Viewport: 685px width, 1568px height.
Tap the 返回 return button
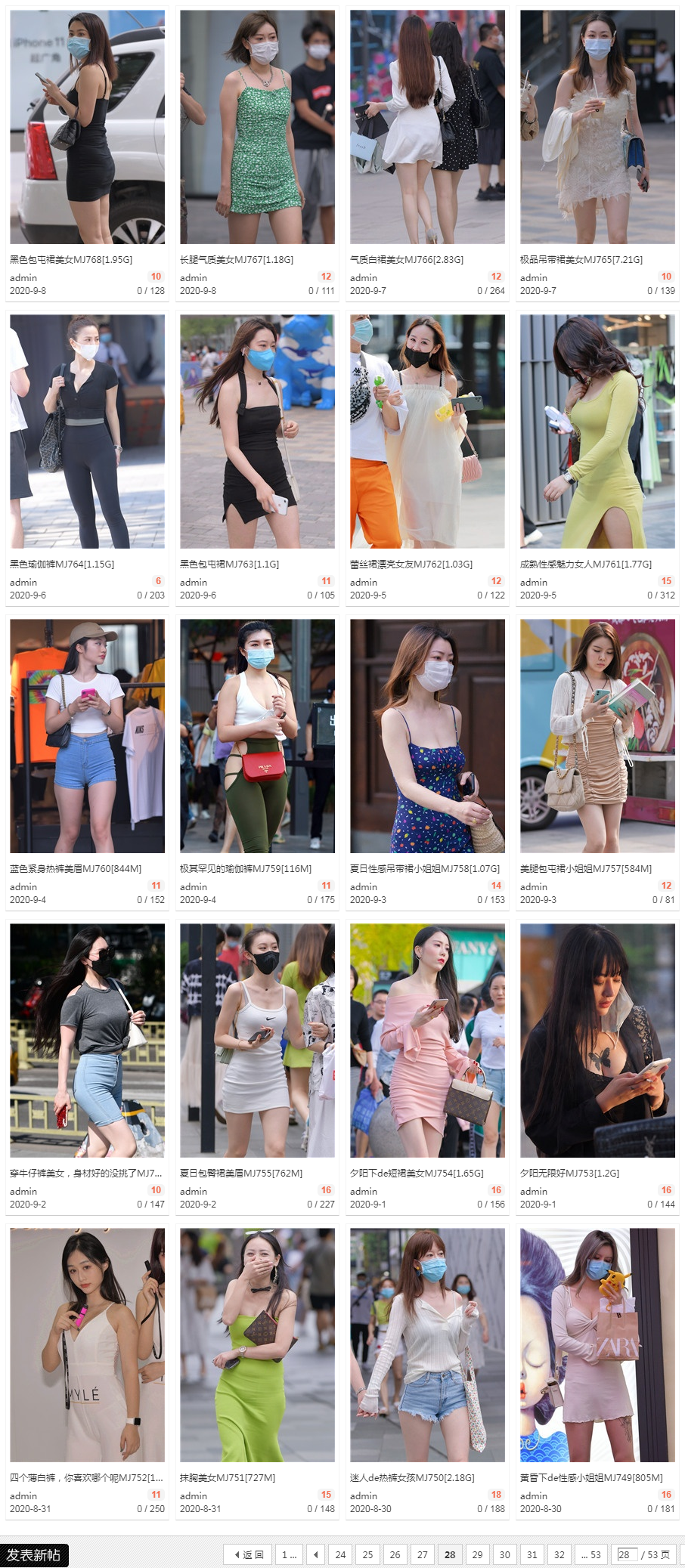tap(248, 1554)
